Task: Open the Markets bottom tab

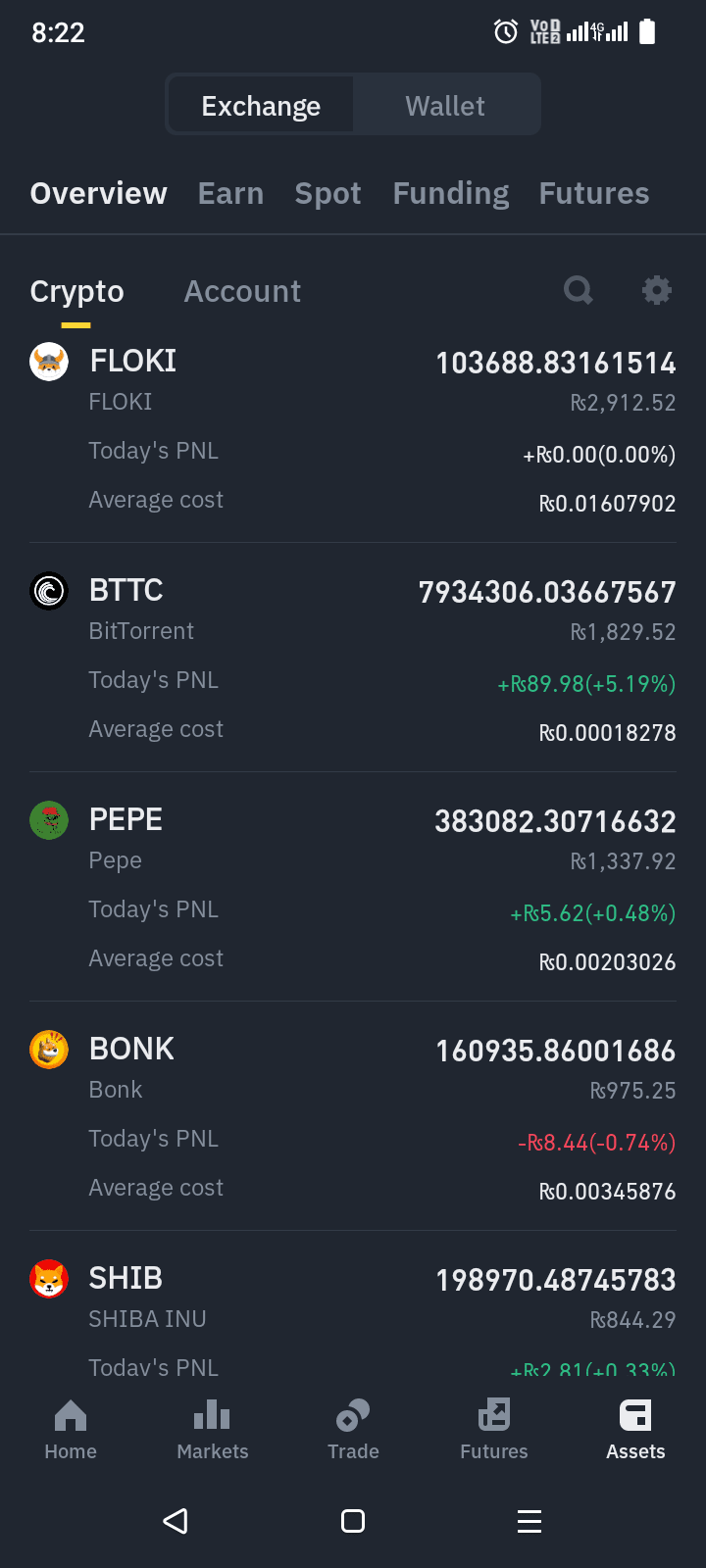Action: click(x=212, y=1430)
